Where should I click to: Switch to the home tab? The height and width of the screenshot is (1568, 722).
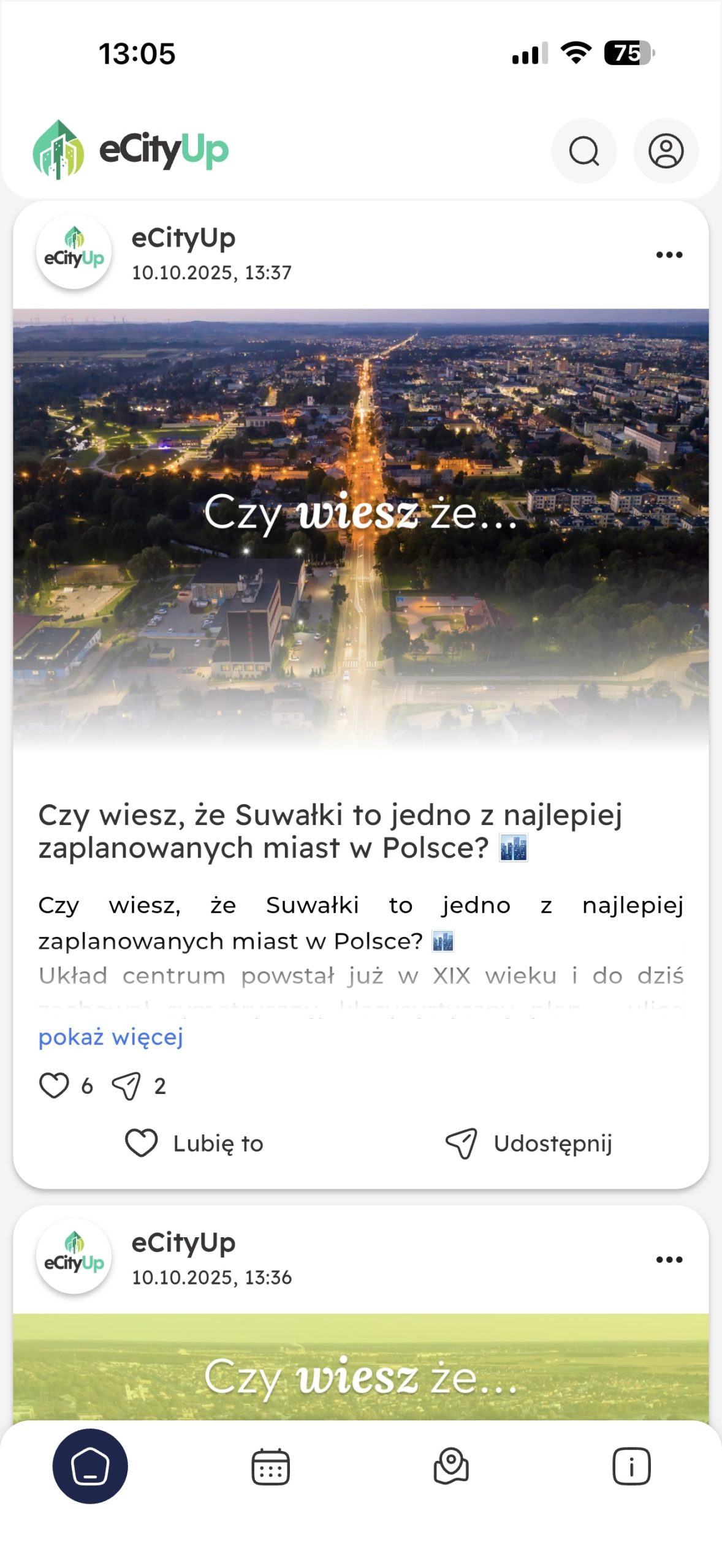[90, 1466]
